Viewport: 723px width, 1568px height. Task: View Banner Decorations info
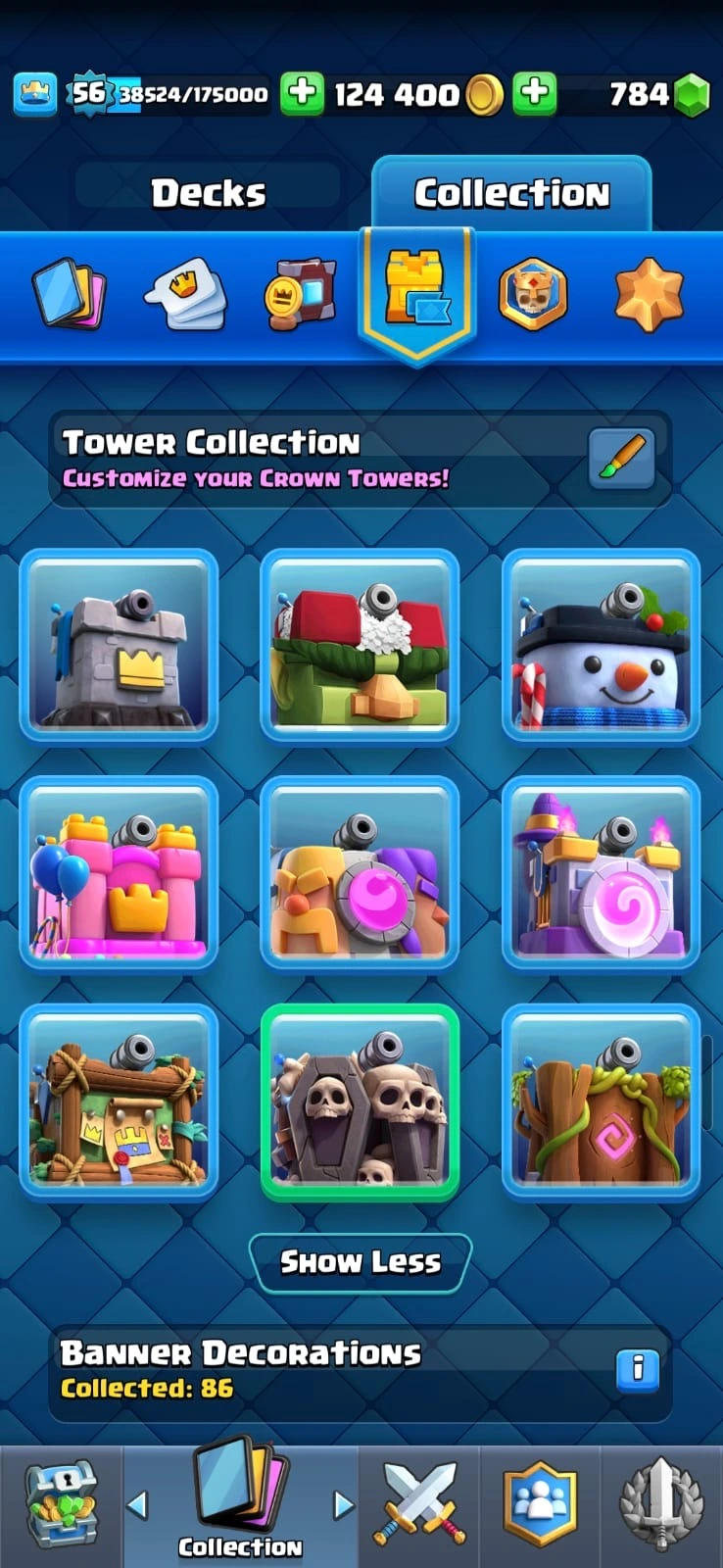[638, 1368]
